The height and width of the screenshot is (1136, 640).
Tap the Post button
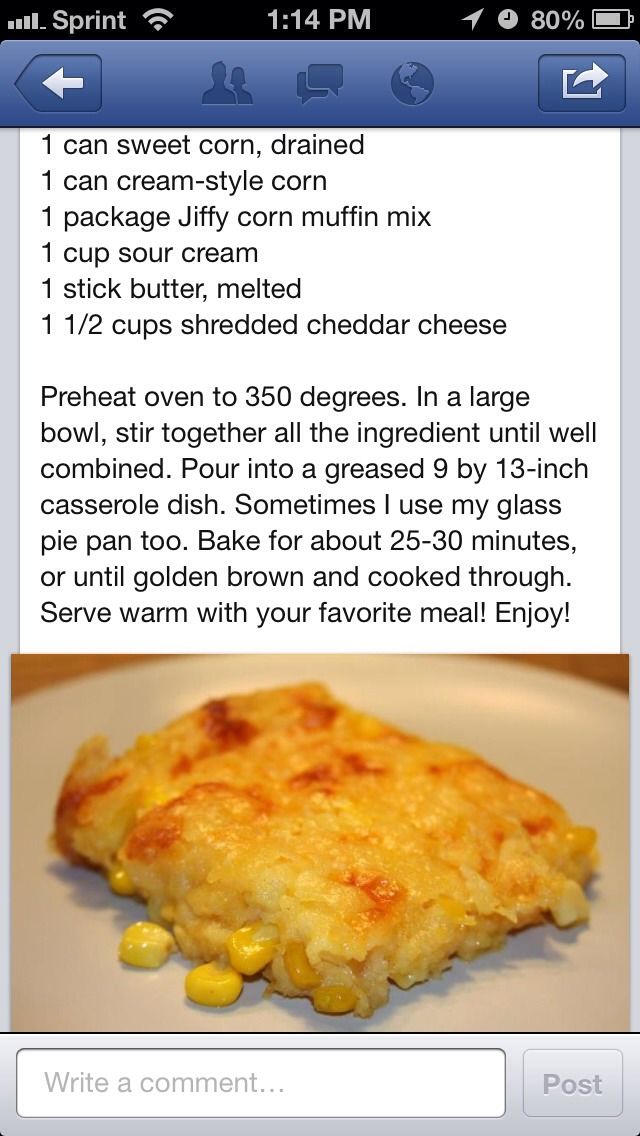pyautogui.click(x=572, y=1083)
